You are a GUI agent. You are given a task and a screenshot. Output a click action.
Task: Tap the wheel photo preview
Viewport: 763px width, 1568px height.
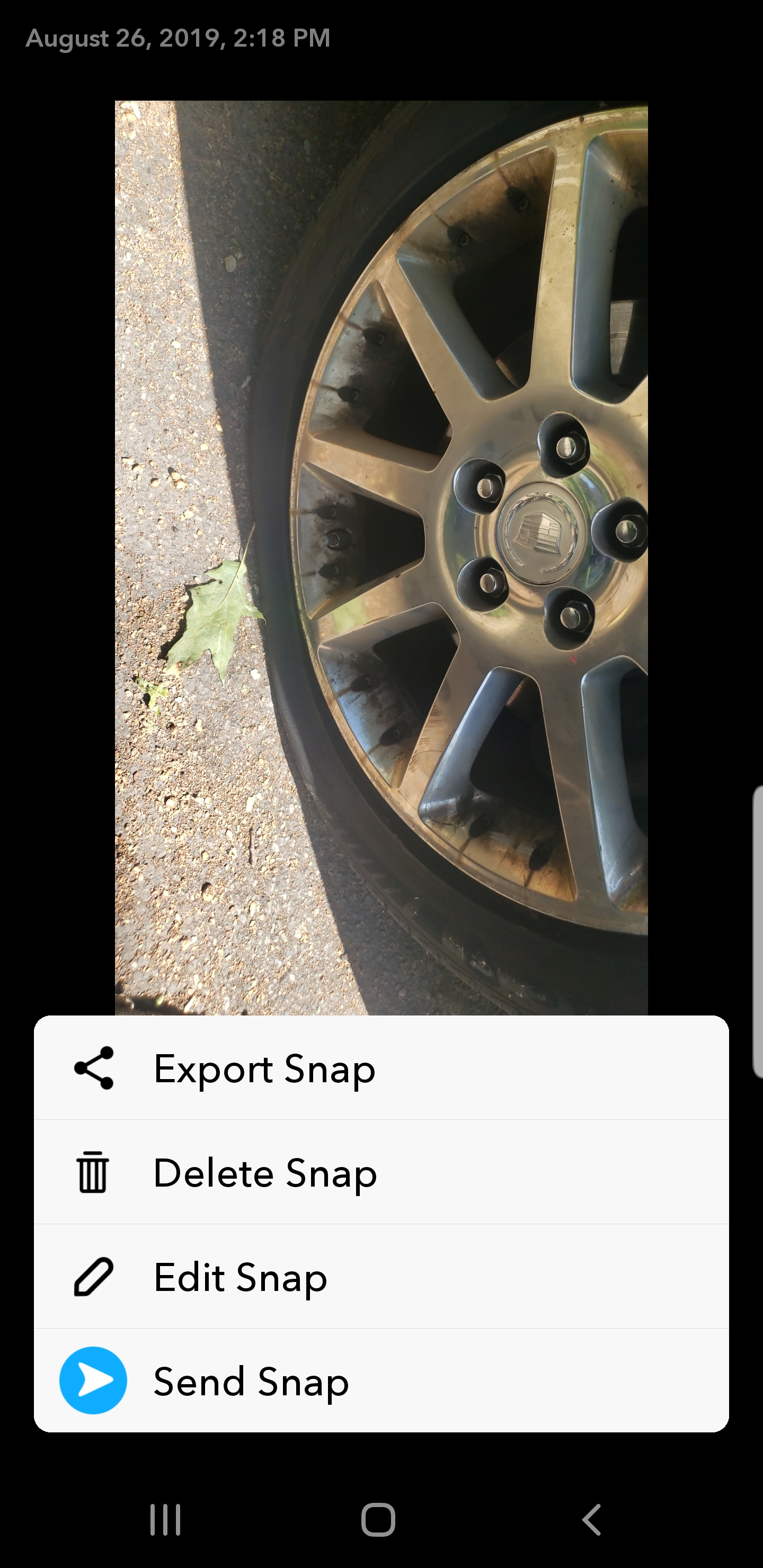(x=380, y=548)
